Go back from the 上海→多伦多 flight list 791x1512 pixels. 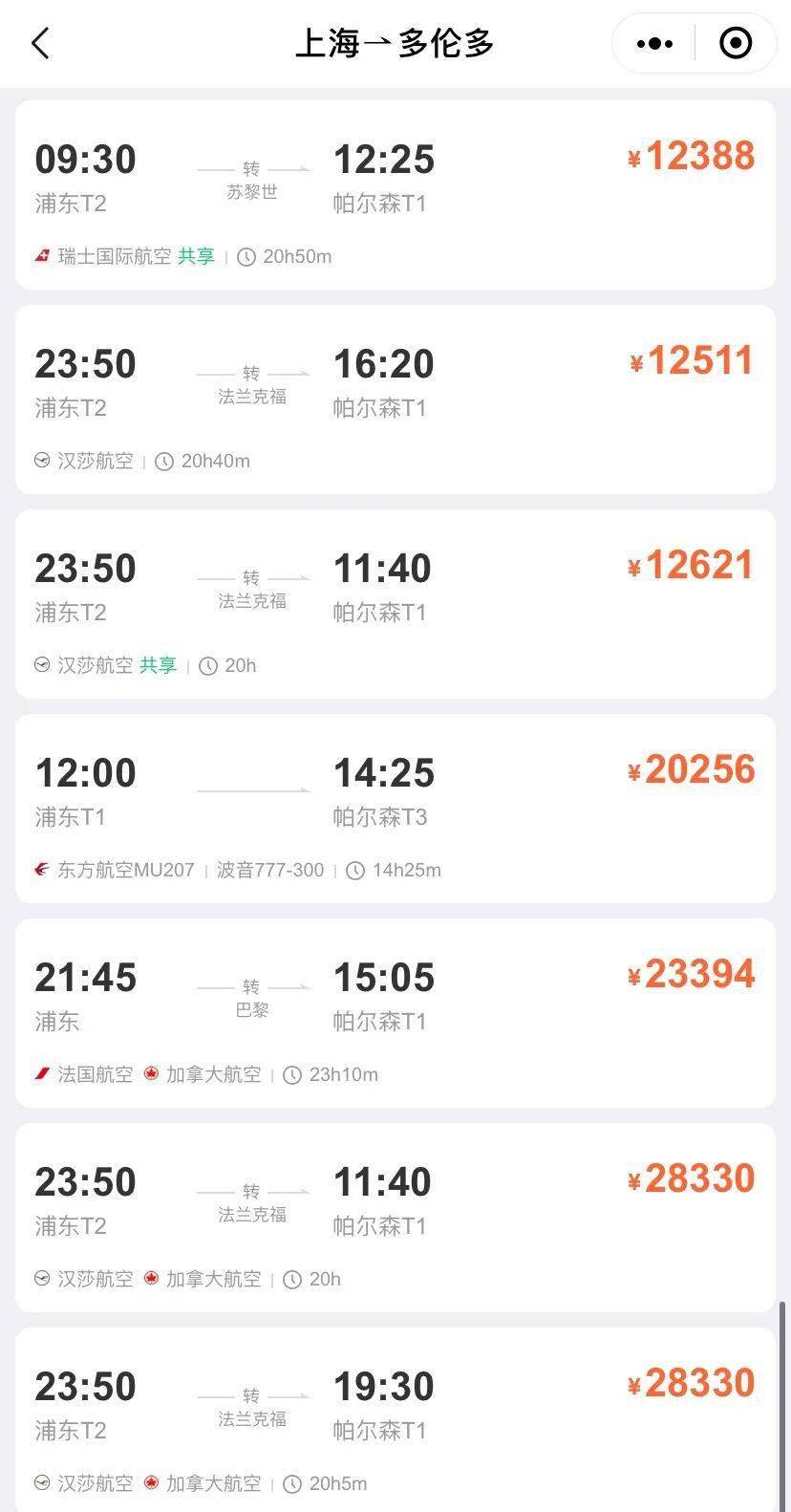[40, 43]
